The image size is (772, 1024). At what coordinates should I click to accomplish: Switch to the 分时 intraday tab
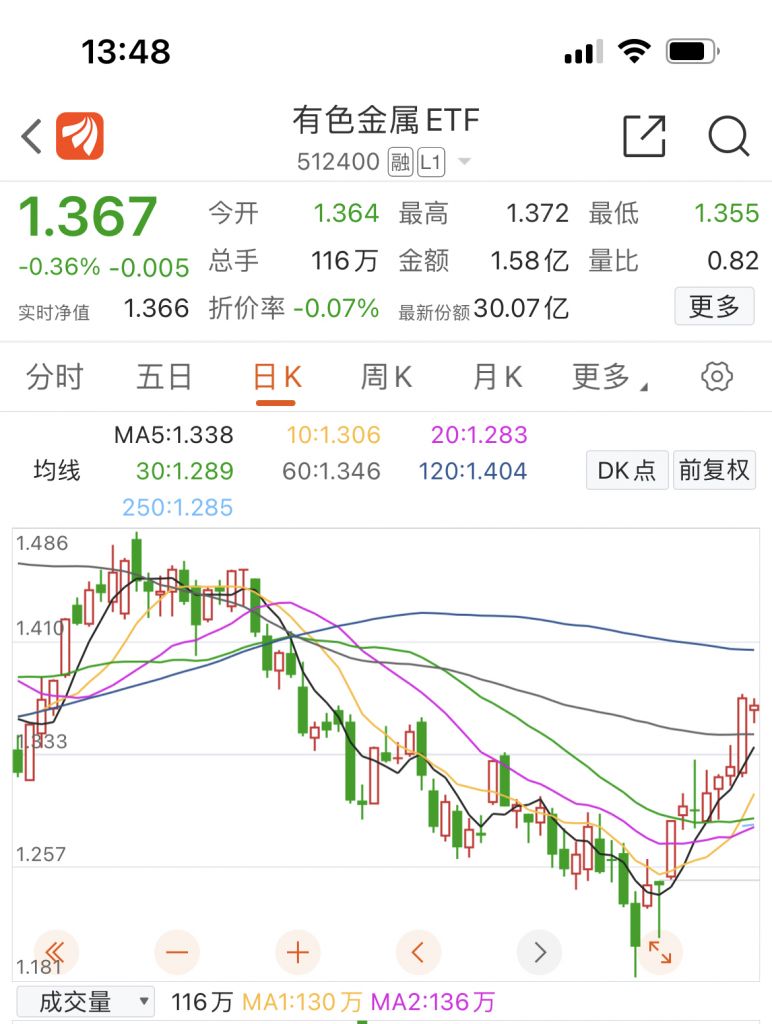(x=55, y=375)
